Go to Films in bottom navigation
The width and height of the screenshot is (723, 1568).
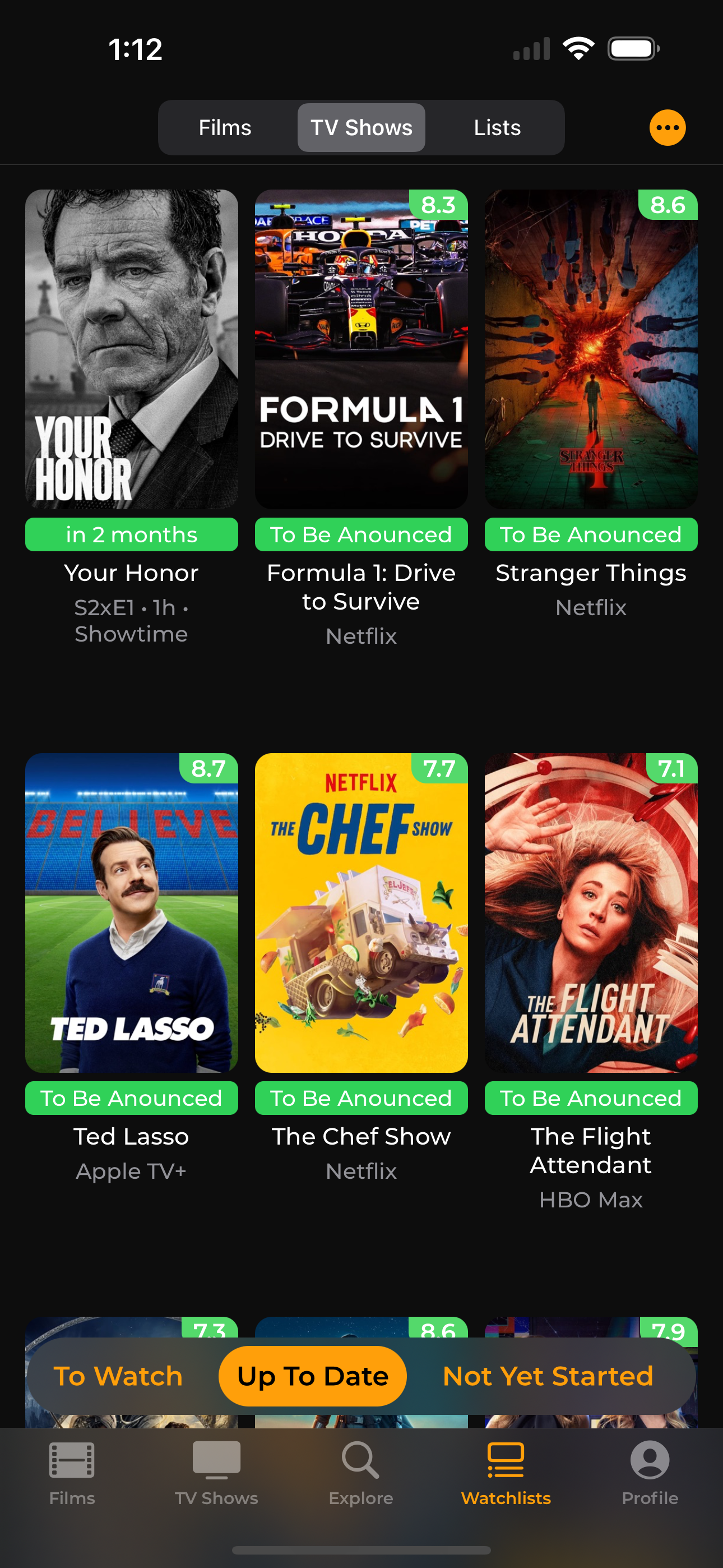(x=72, y=1473)
